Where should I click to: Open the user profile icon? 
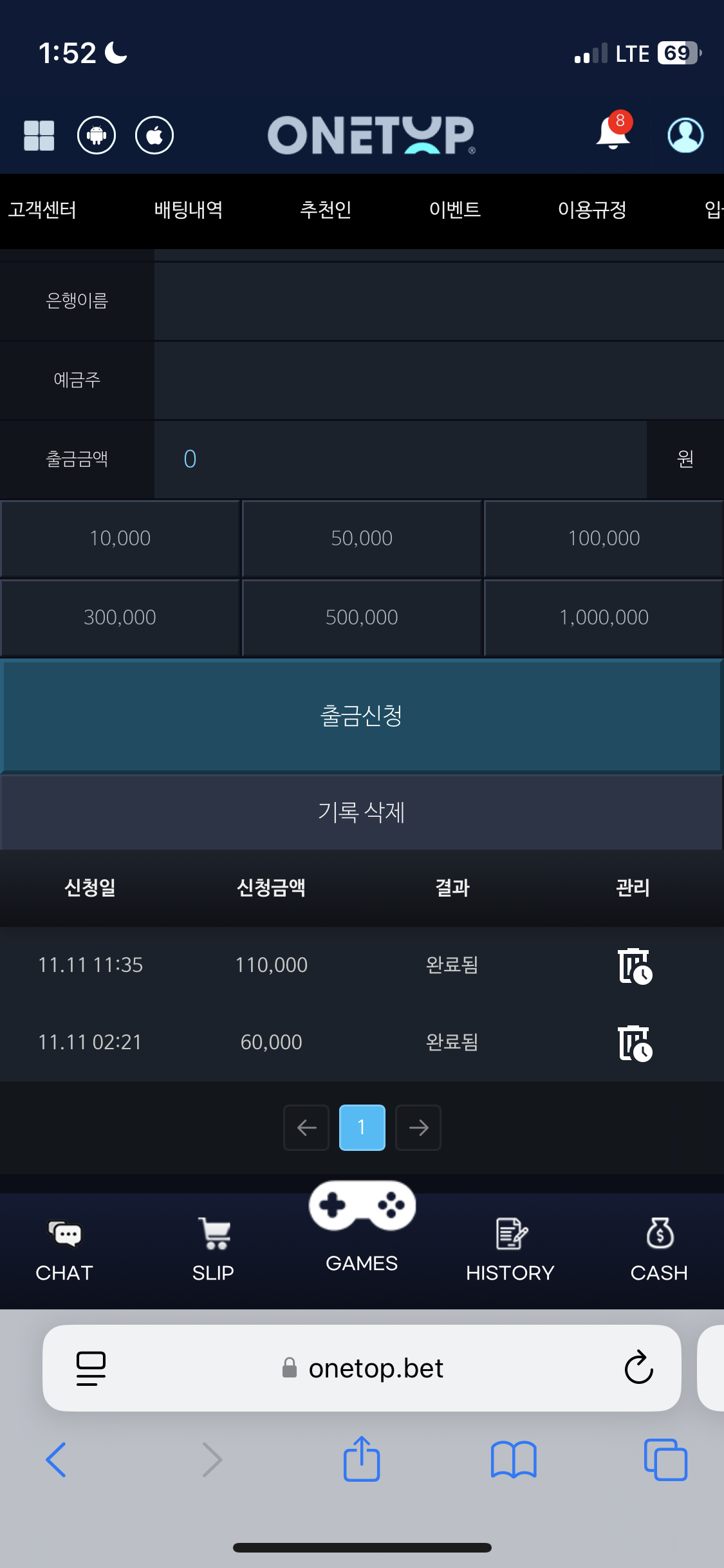(x=685, y=135)
